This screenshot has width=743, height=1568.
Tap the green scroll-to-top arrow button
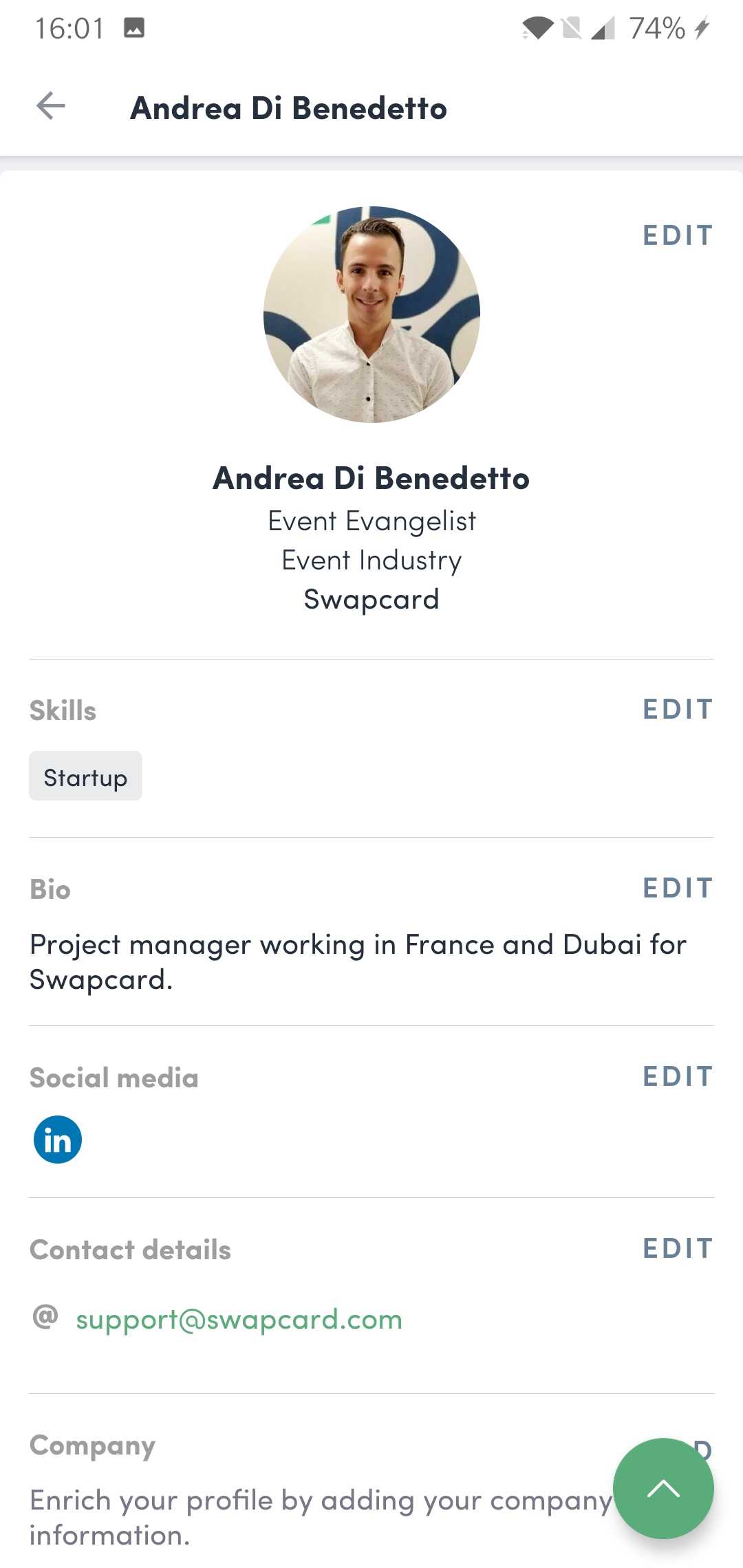point(663,1488)
